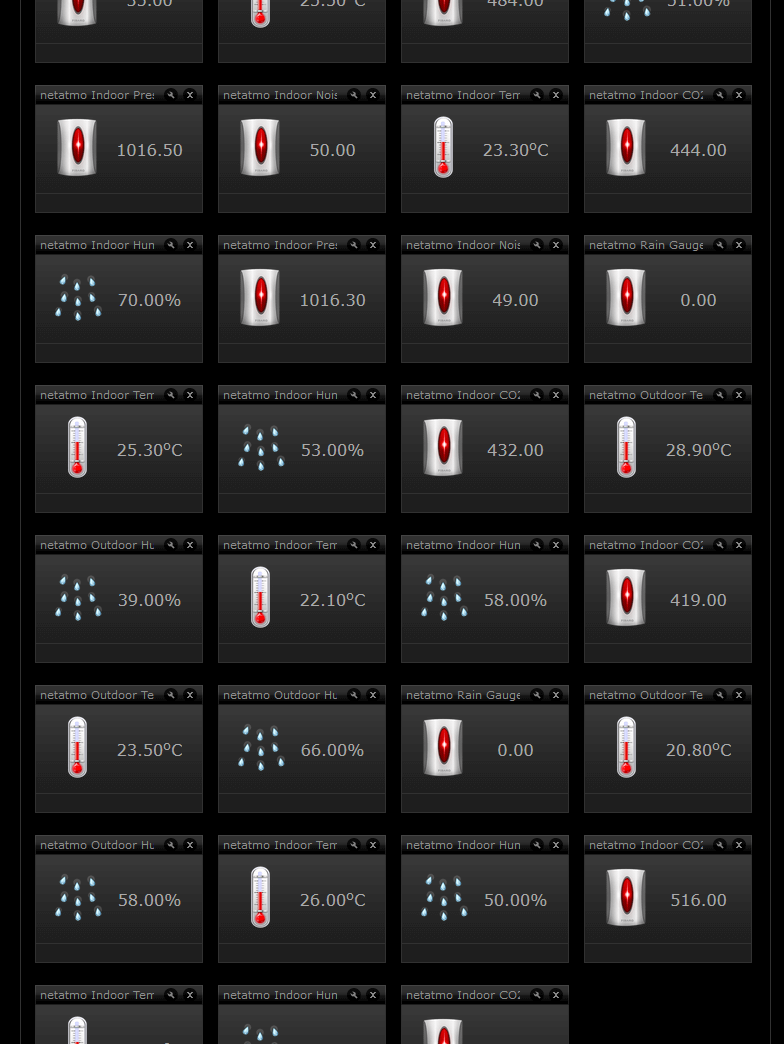Close the Outdoor Temperature widget showing 23.50°C

coord(190,695)
